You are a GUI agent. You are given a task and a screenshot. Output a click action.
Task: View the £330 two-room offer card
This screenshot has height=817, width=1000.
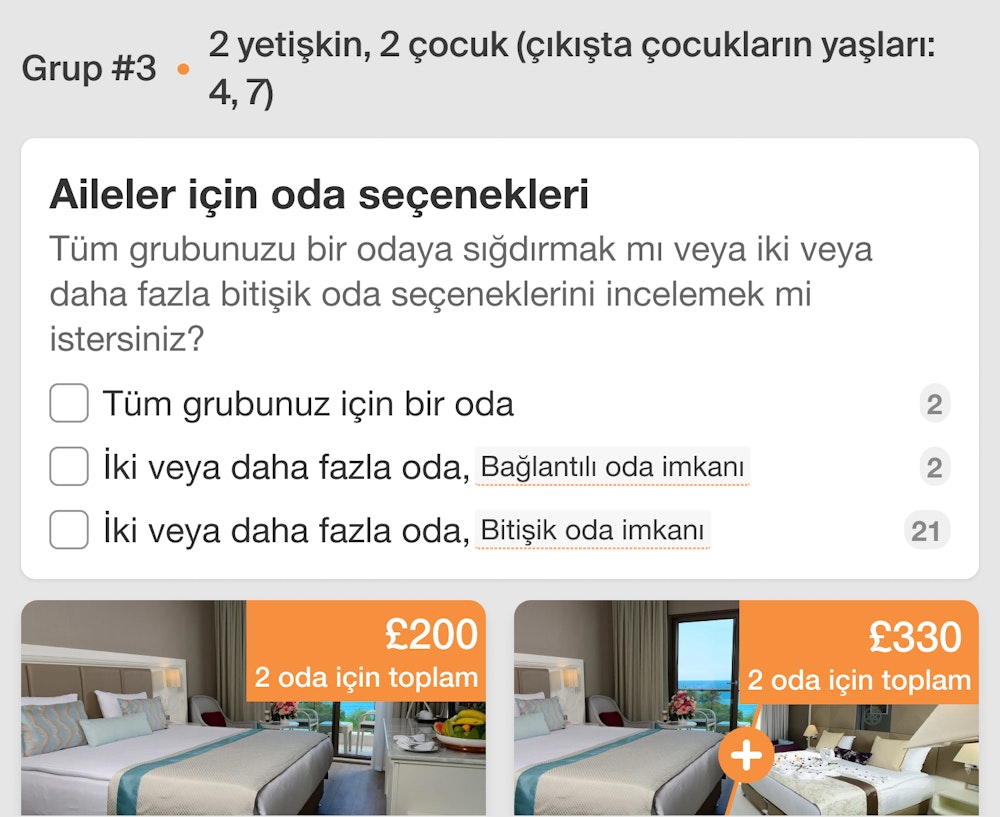coord(746,708)
